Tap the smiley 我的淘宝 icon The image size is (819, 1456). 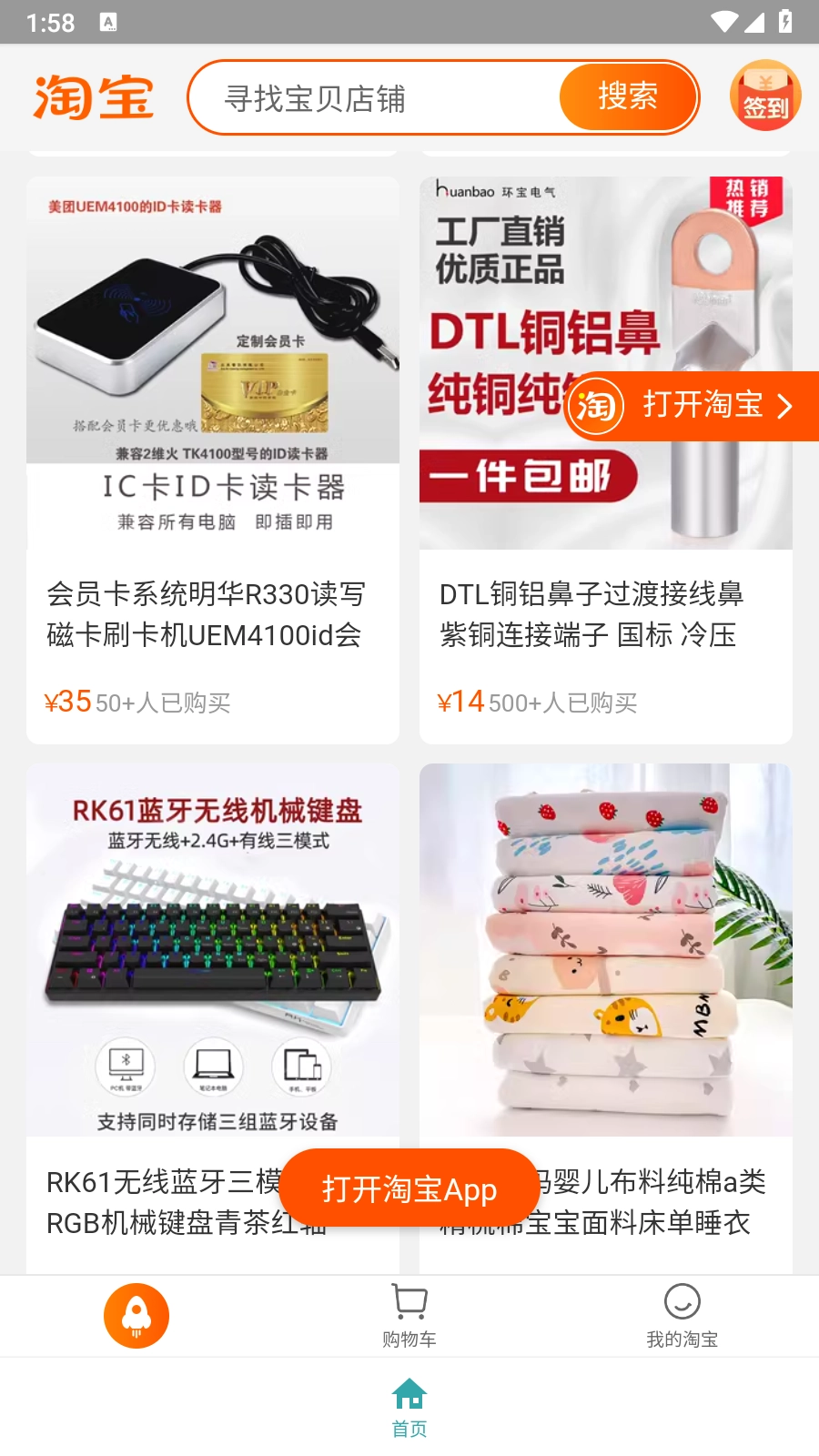(682, 1303)
